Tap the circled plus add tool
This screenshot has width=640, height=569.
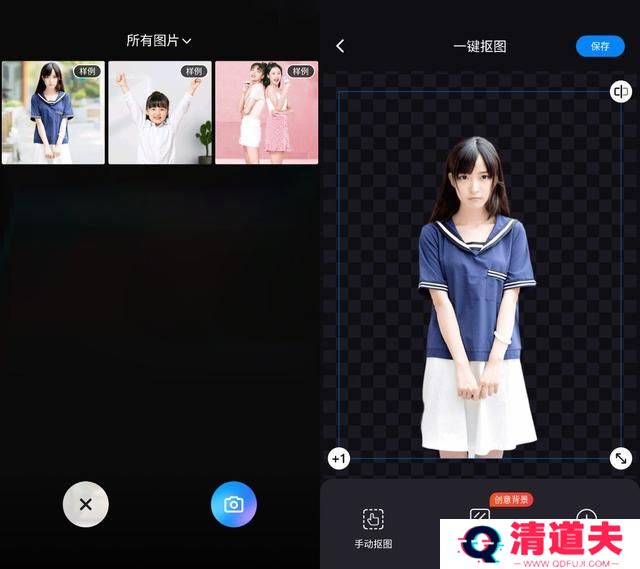click(587, 518)
